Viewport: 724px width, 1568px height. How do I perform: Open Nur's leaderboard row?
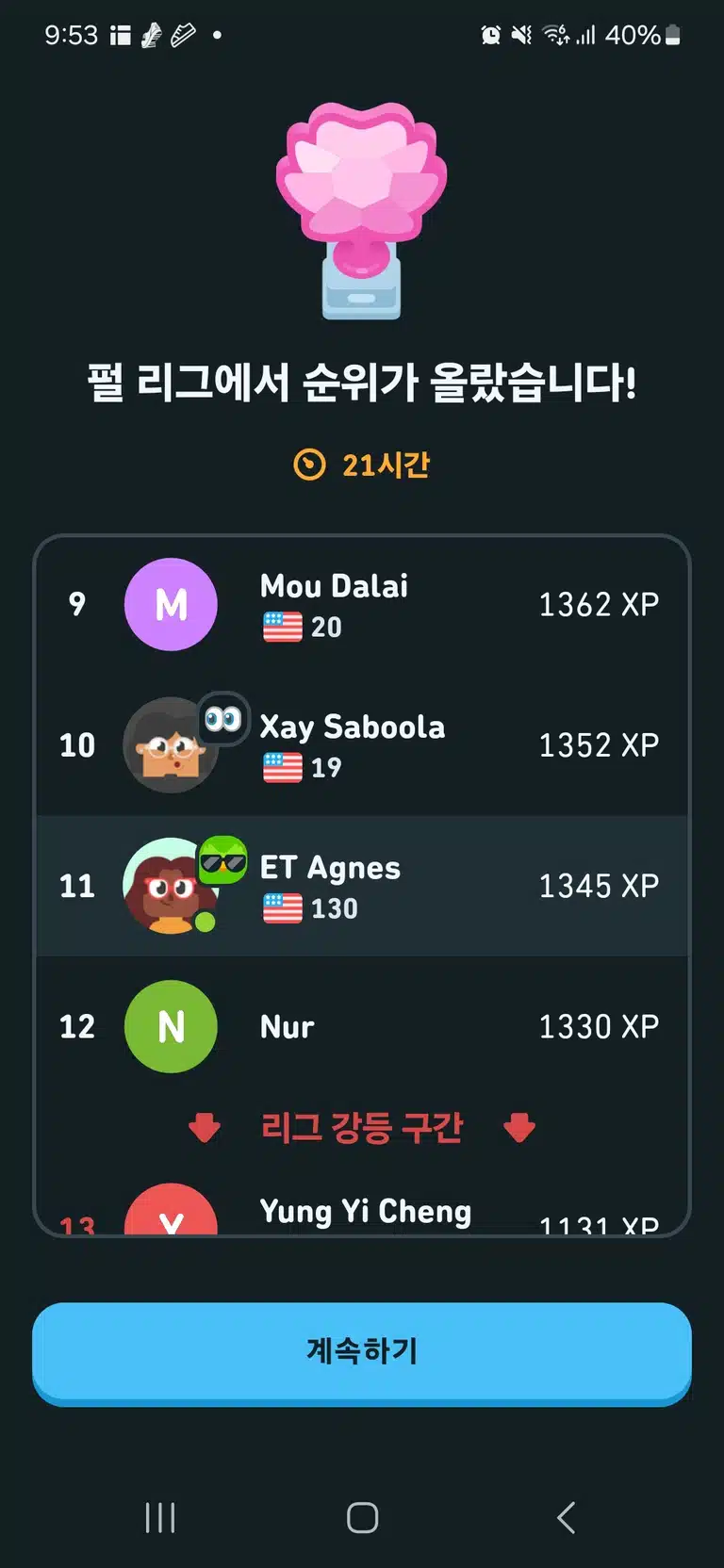[362, 1026]
